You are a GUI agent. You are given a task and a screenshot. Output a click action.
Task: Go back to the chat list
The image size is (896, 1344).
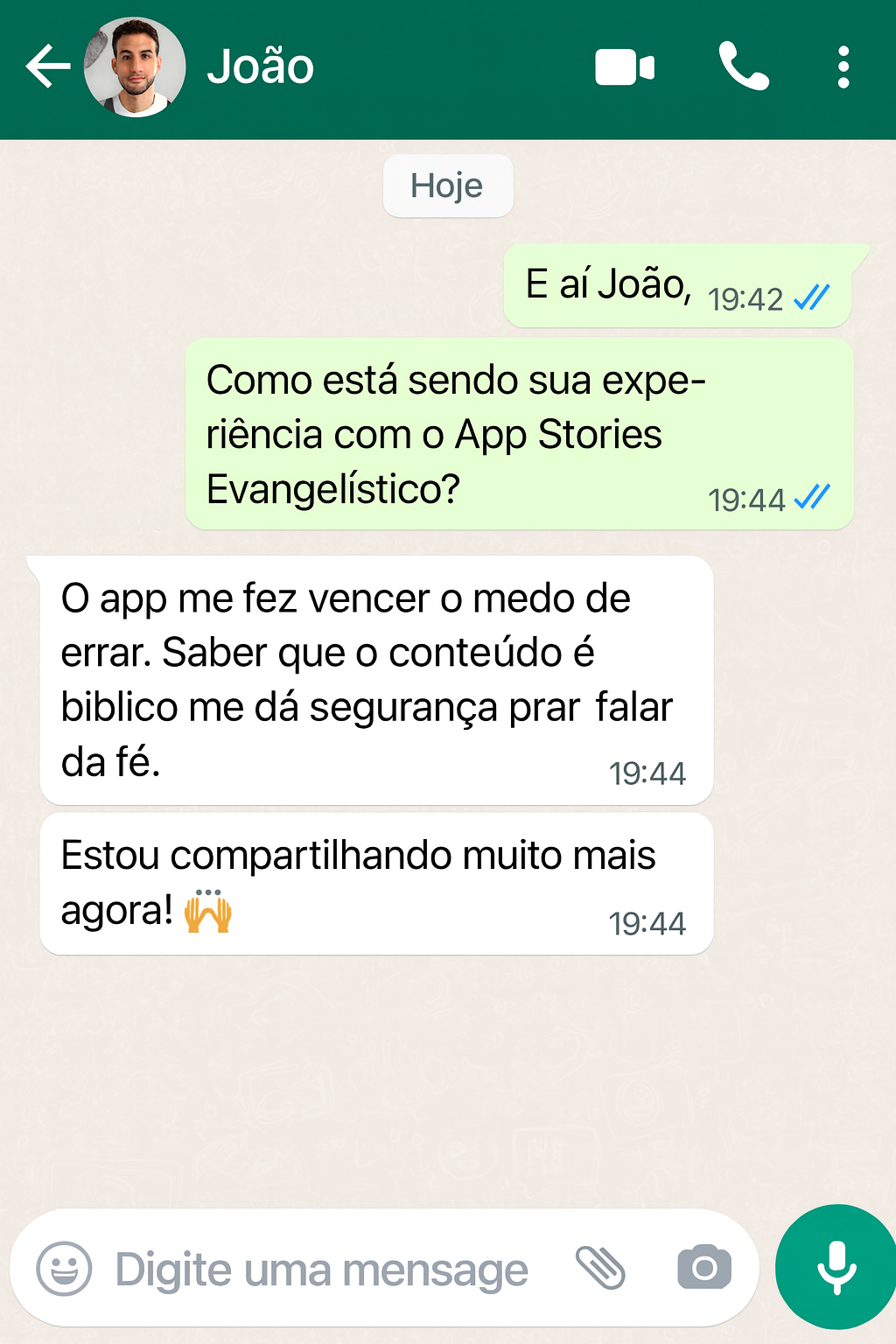click(47, 66)
